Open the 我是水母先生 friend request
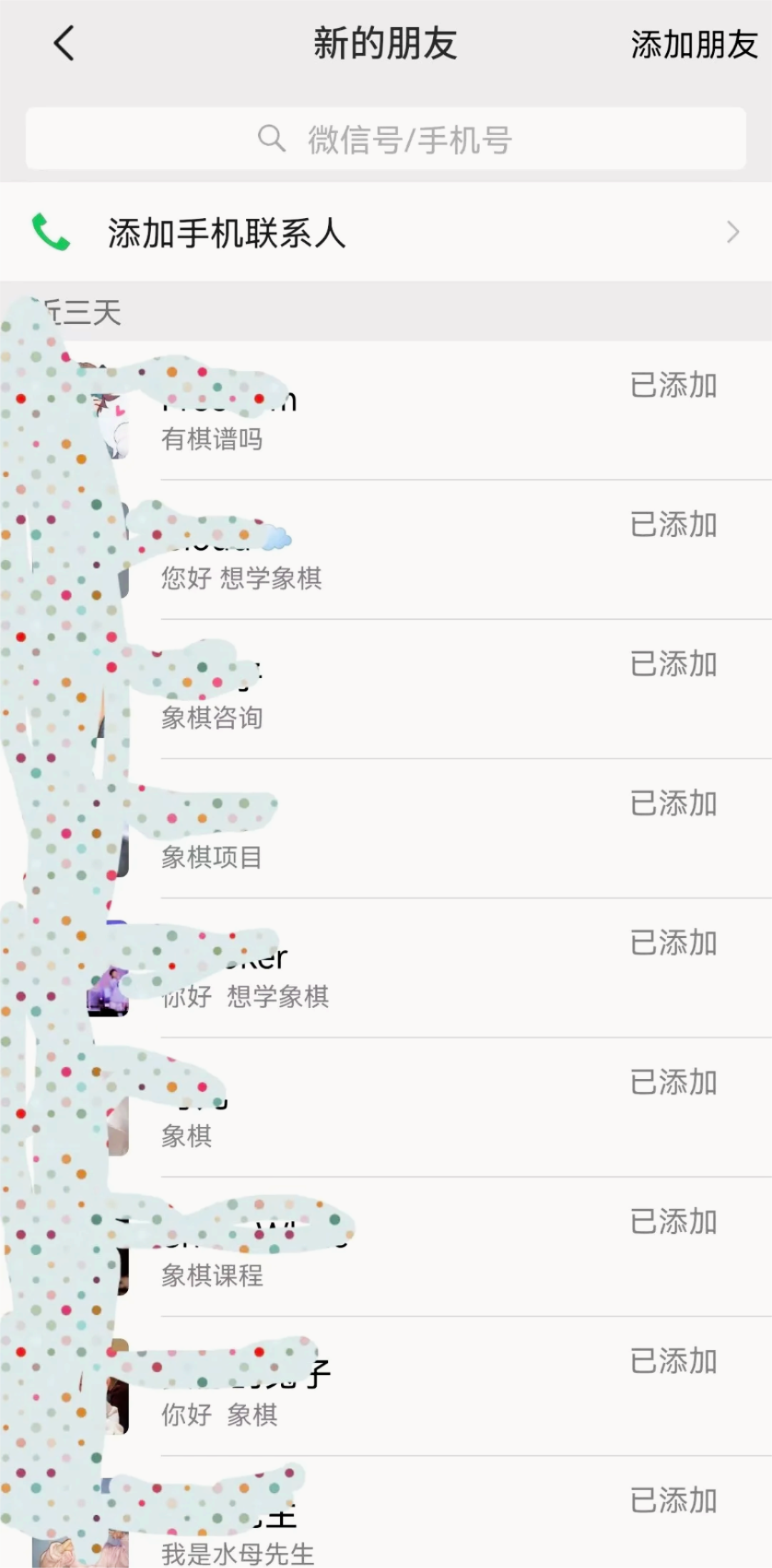The image size is (772, 1568). point(386,1523)
